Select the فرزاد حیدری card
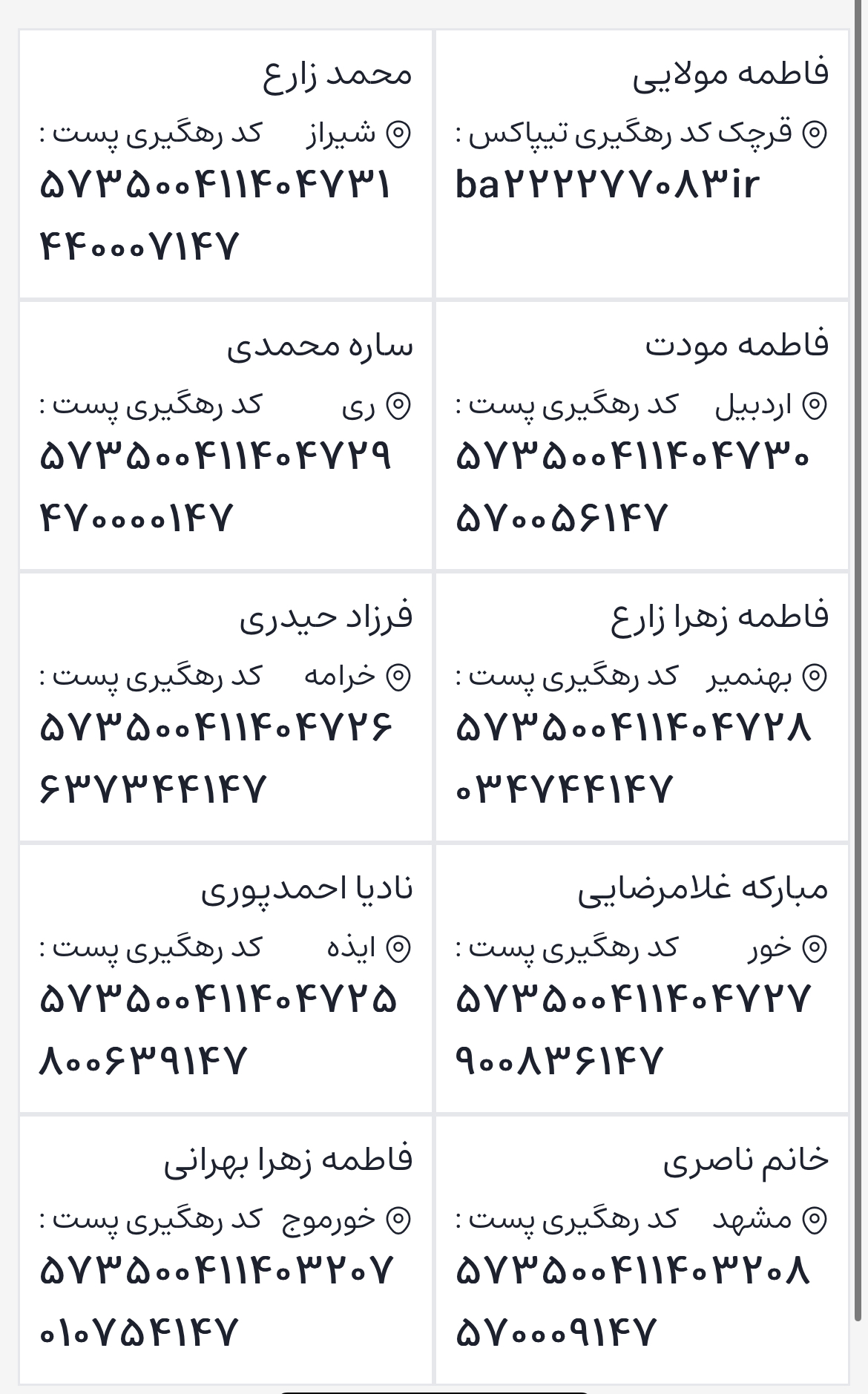 (x=226, y=707)
